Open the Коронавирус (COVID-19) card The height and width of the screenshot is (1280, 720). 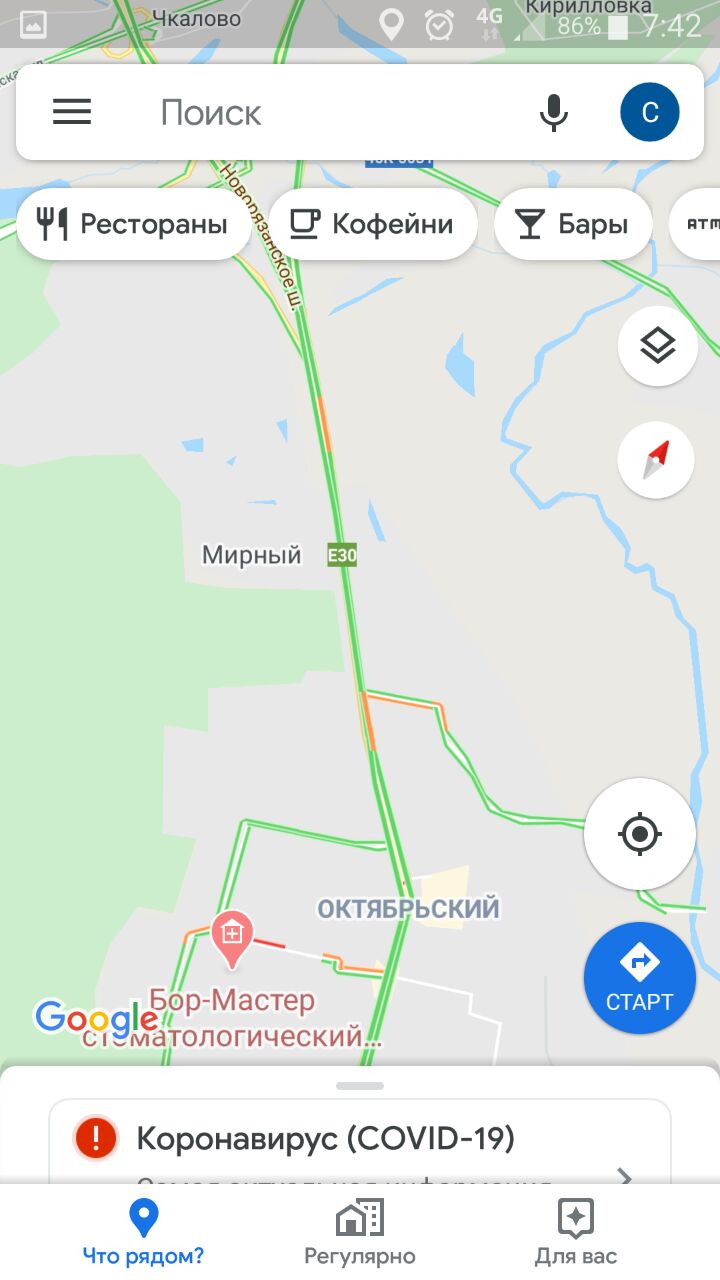coord(360,1140)
